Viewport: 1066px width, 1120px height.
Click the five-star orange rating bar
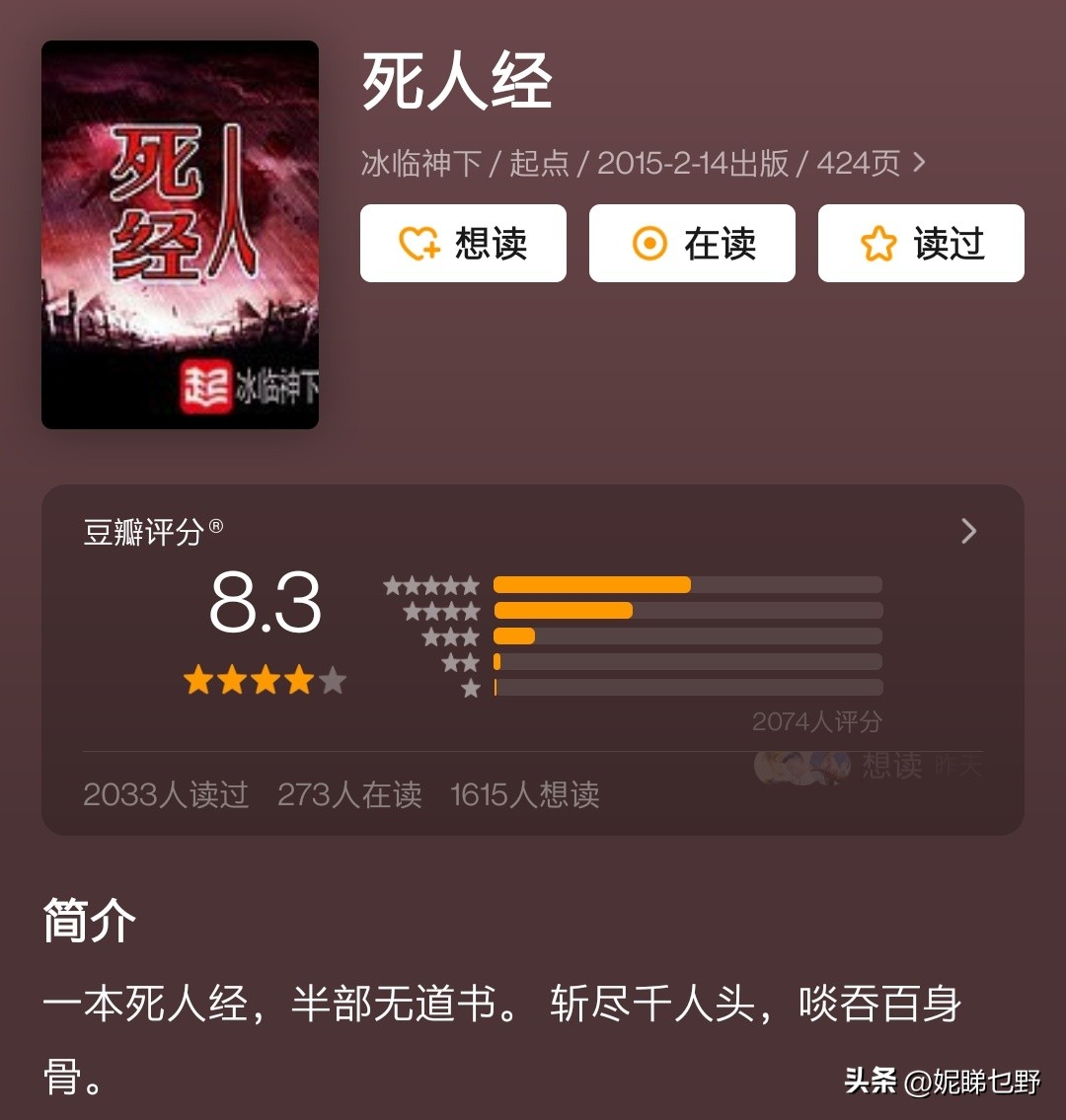[592, 584]
